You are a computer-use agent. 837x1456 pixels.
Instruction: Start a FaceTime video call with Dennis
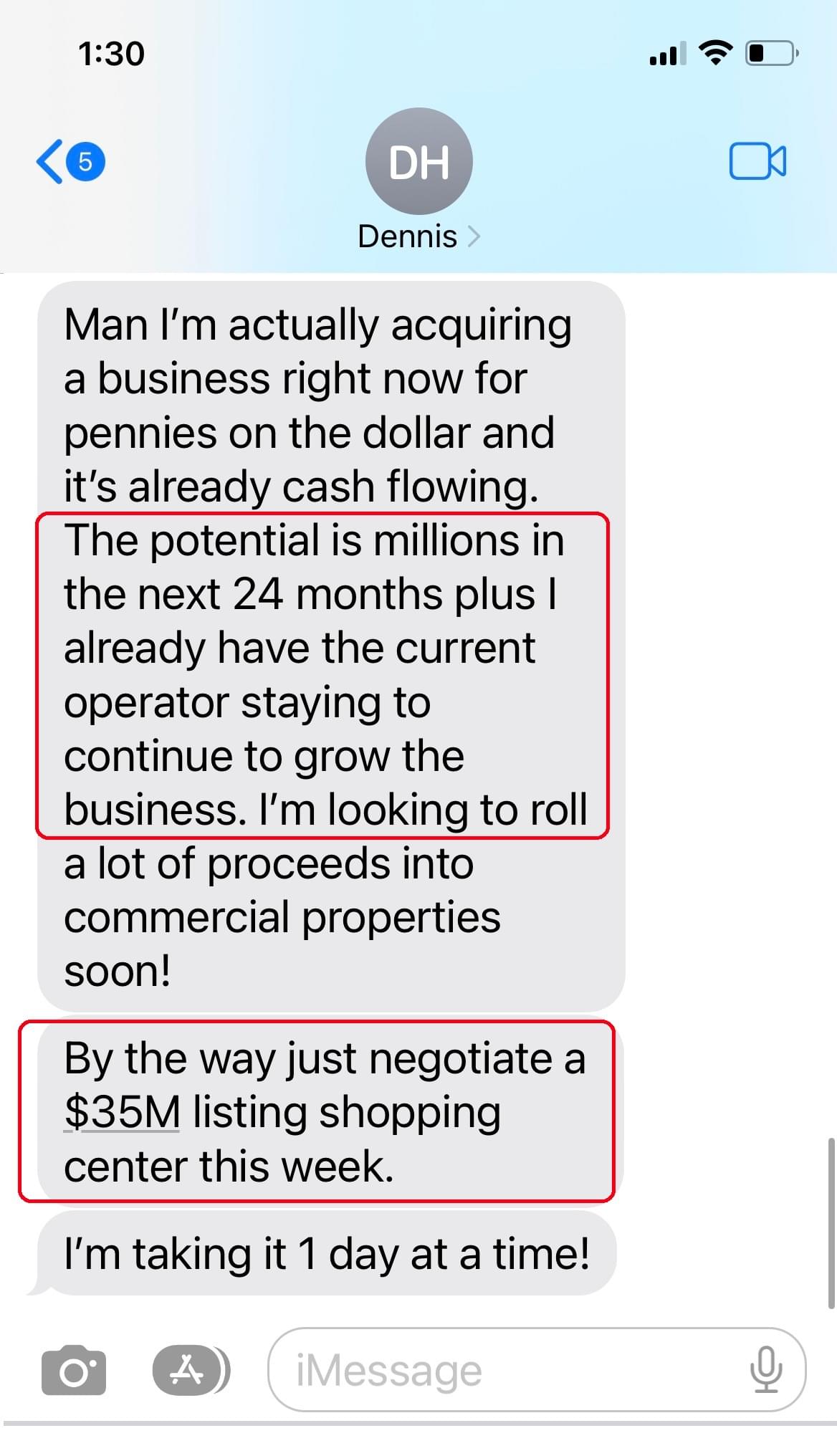[x=757, y=161]
